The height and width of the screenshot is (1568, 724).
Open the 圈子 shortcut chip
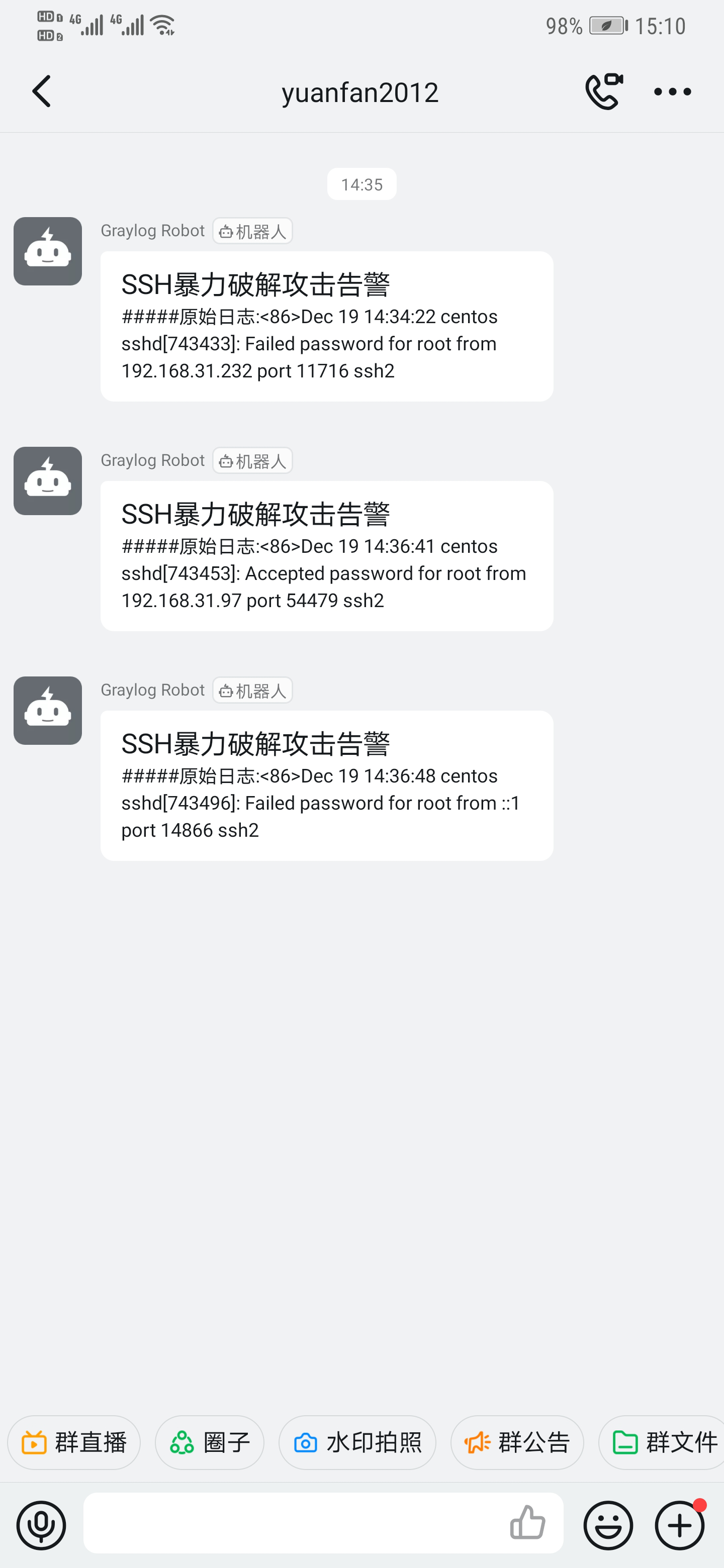[210, 1442]
